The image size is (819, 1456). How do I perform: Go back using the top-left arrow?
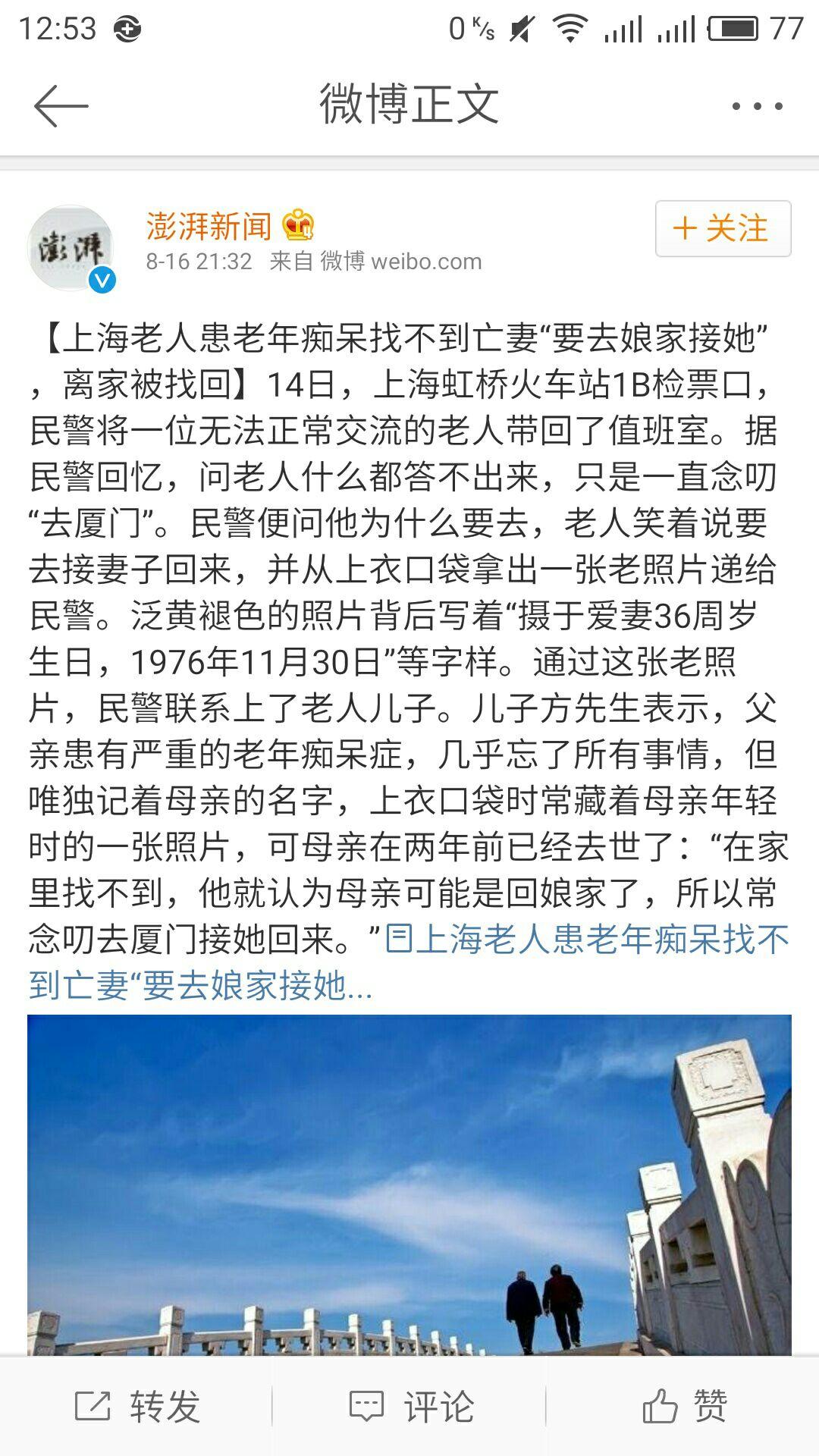61,105
